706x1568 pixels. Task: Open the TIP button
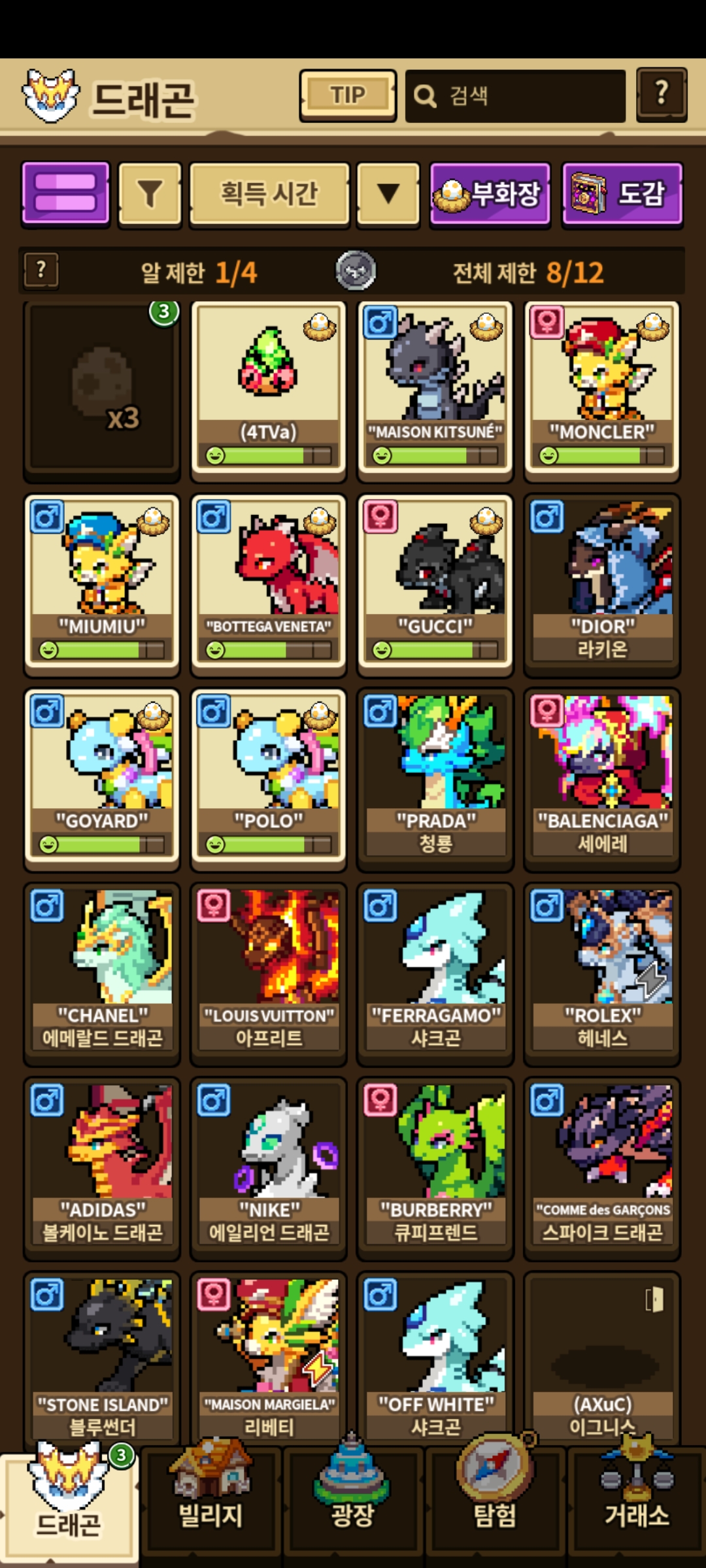click(x=348, y=95)
